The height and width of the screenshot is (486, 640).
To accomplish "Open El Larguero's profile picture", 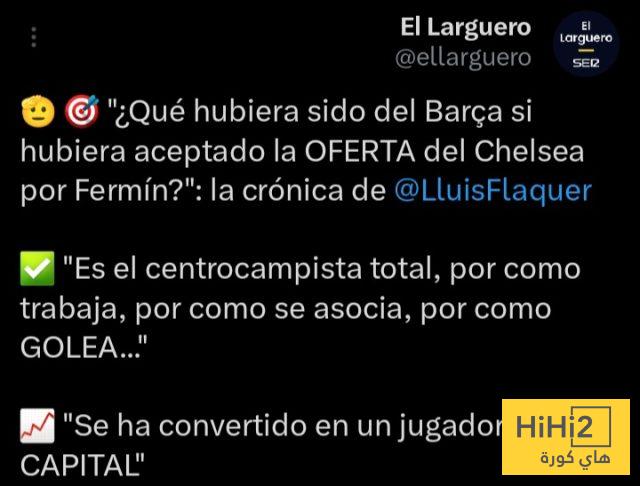I will [587, 42].
